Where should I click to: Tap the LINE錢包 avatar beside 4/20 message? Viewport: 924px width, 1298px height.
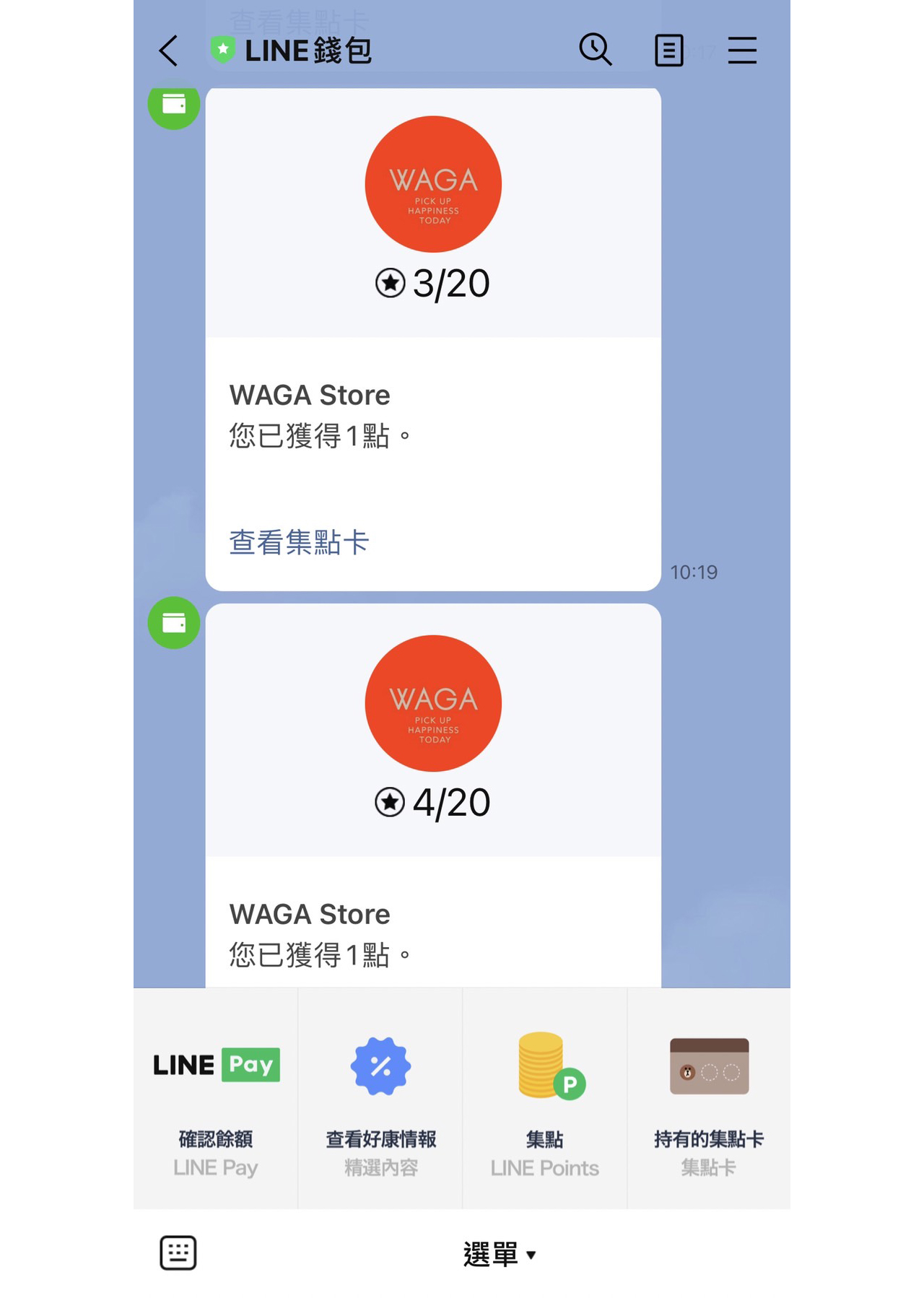[x=174, y=622]
